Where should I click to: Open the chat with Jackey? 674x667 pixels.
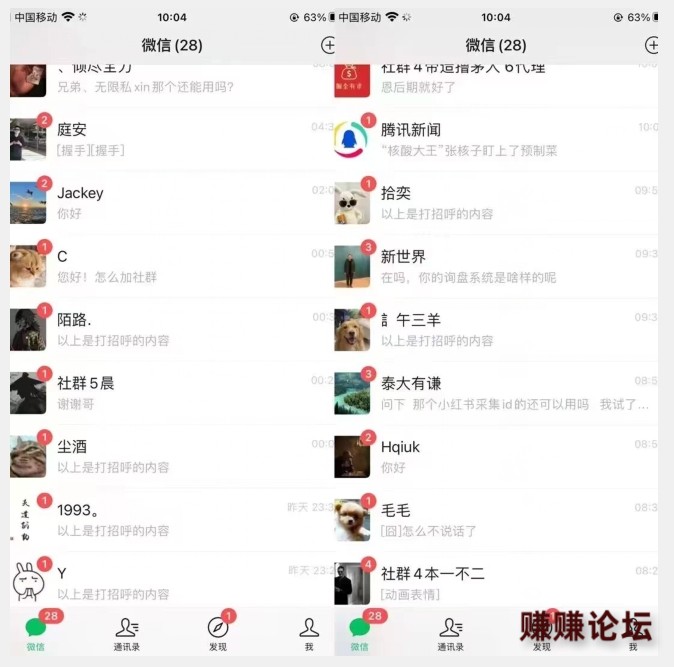coord(170,203)
